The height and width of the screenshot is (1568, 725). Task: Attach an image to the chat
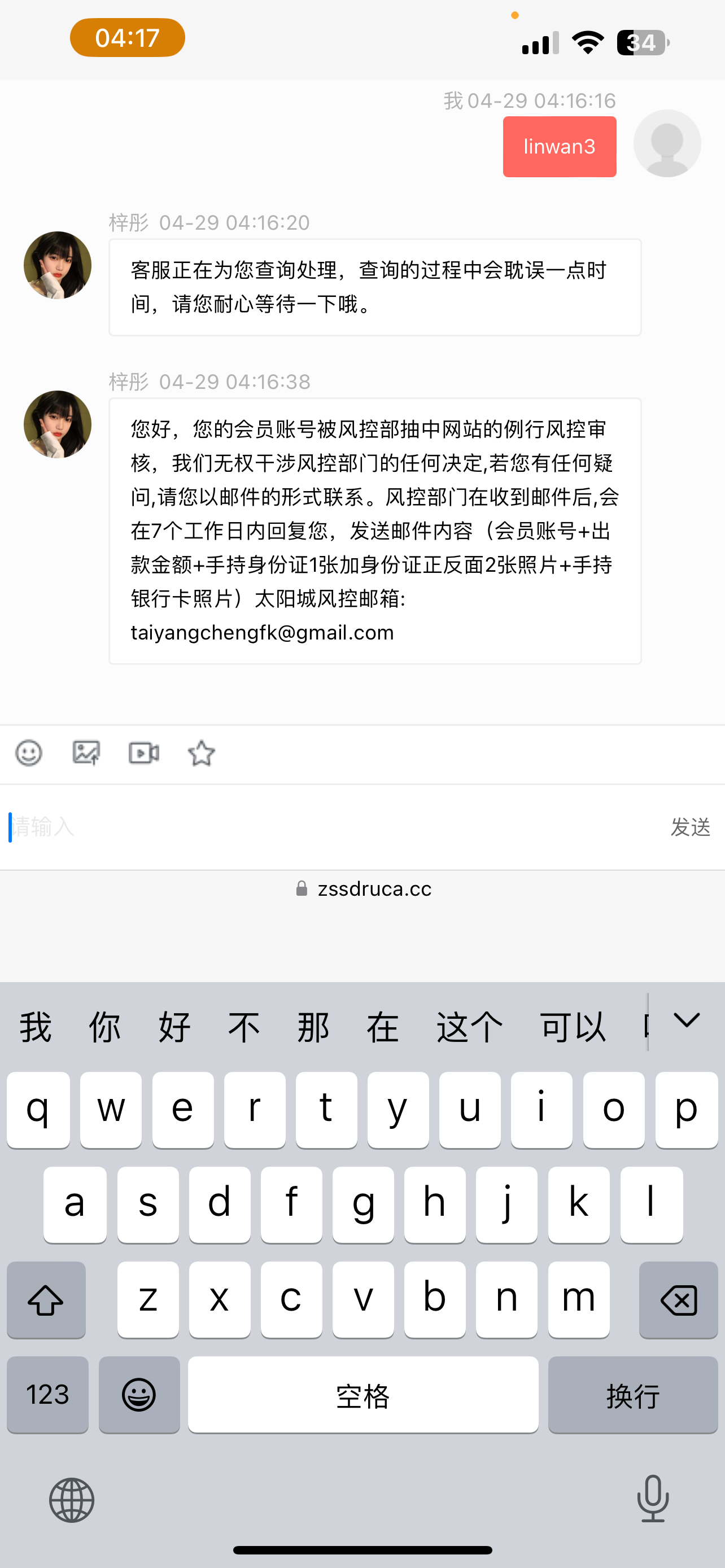[86, 753]
